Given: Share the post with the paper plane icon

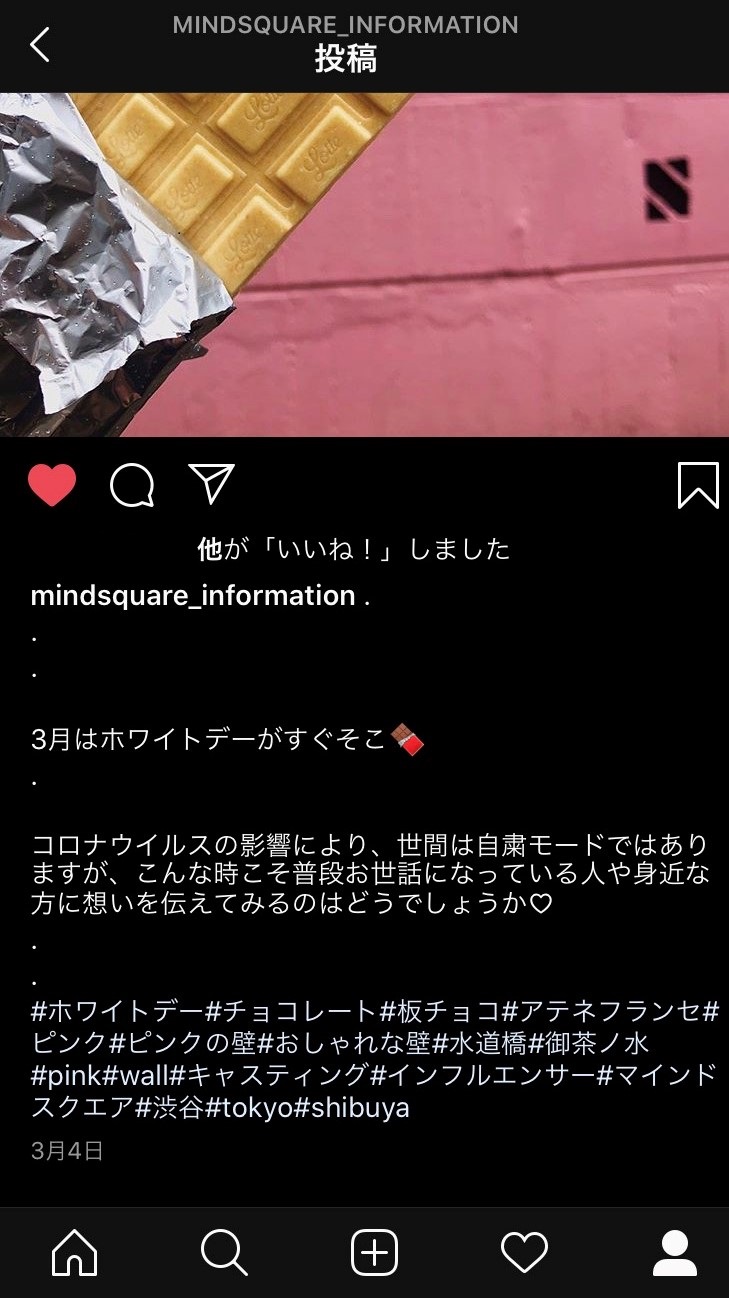Looking at the screenshot, I should 211,484.
